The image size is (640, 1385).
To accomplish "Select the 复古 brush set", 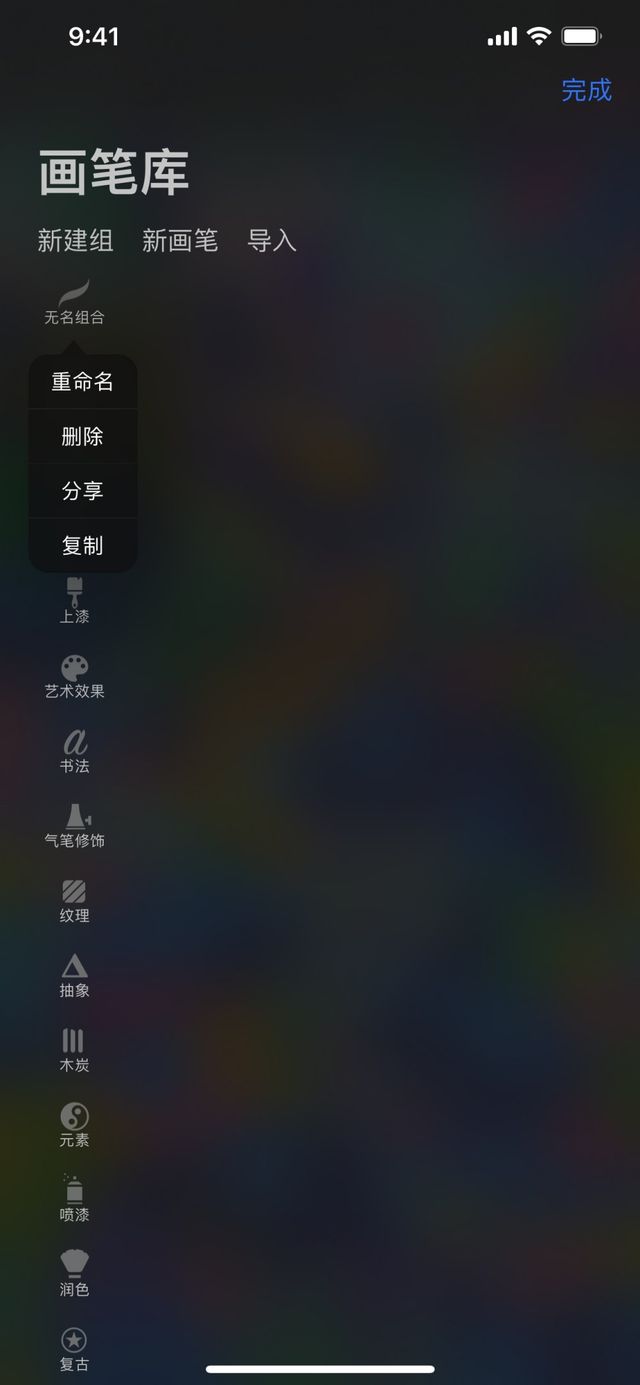I will (x=74, y=1349).
